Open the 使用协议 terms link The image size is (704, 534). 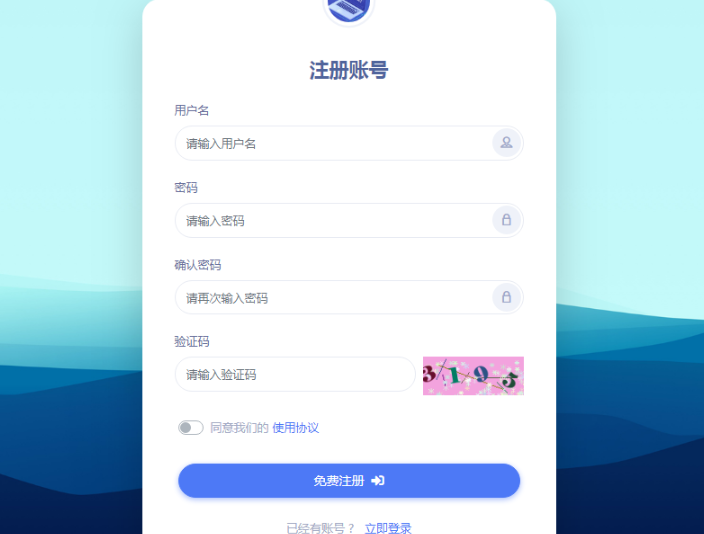pos(295,427)
